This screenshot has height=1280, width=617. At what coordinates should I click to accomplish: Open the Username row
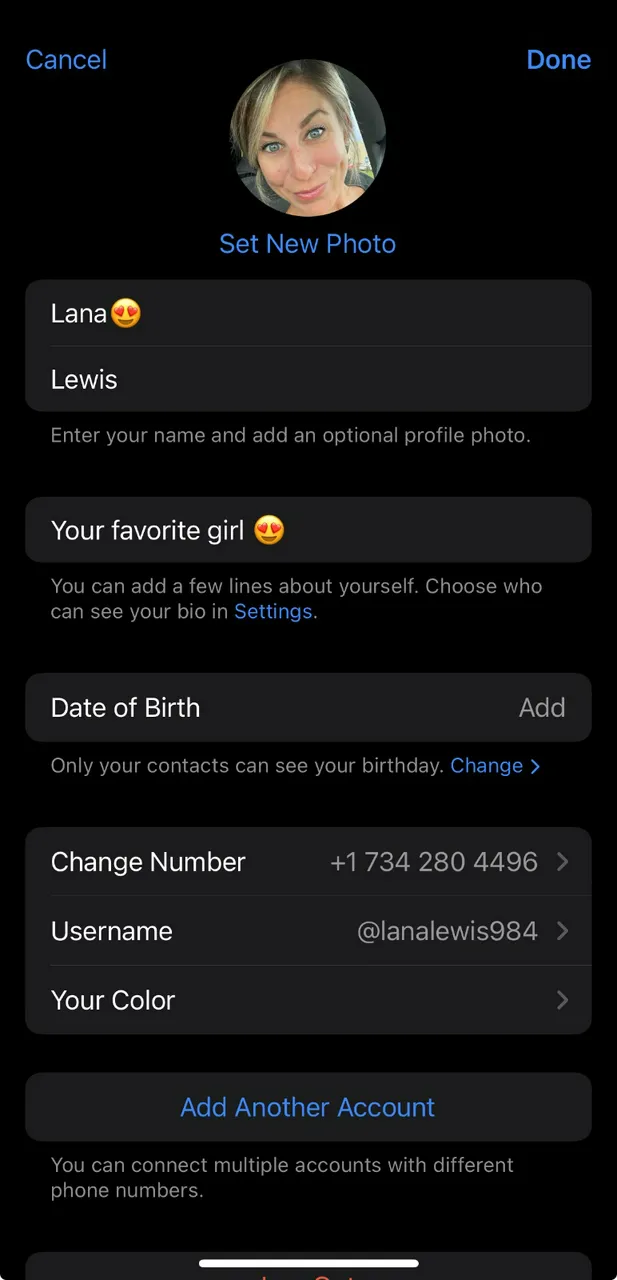tap(308, 931)
